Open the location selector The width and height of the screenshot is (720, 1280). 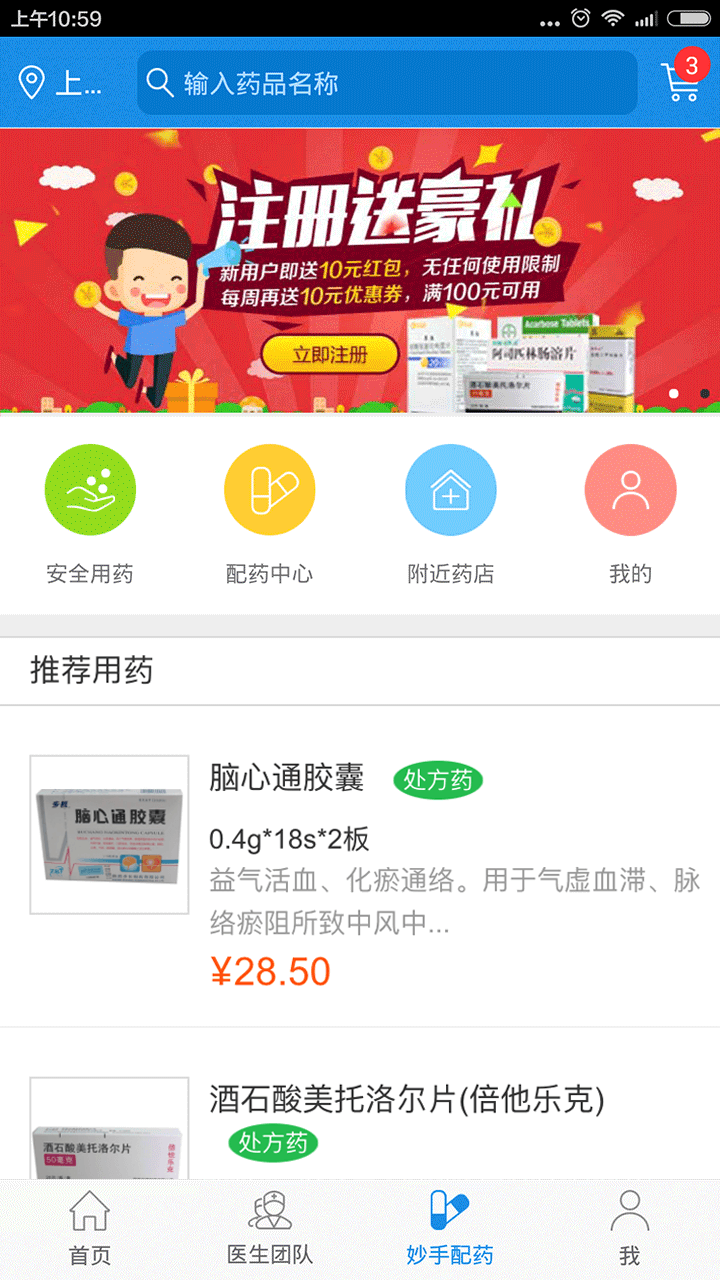point(60,83)
